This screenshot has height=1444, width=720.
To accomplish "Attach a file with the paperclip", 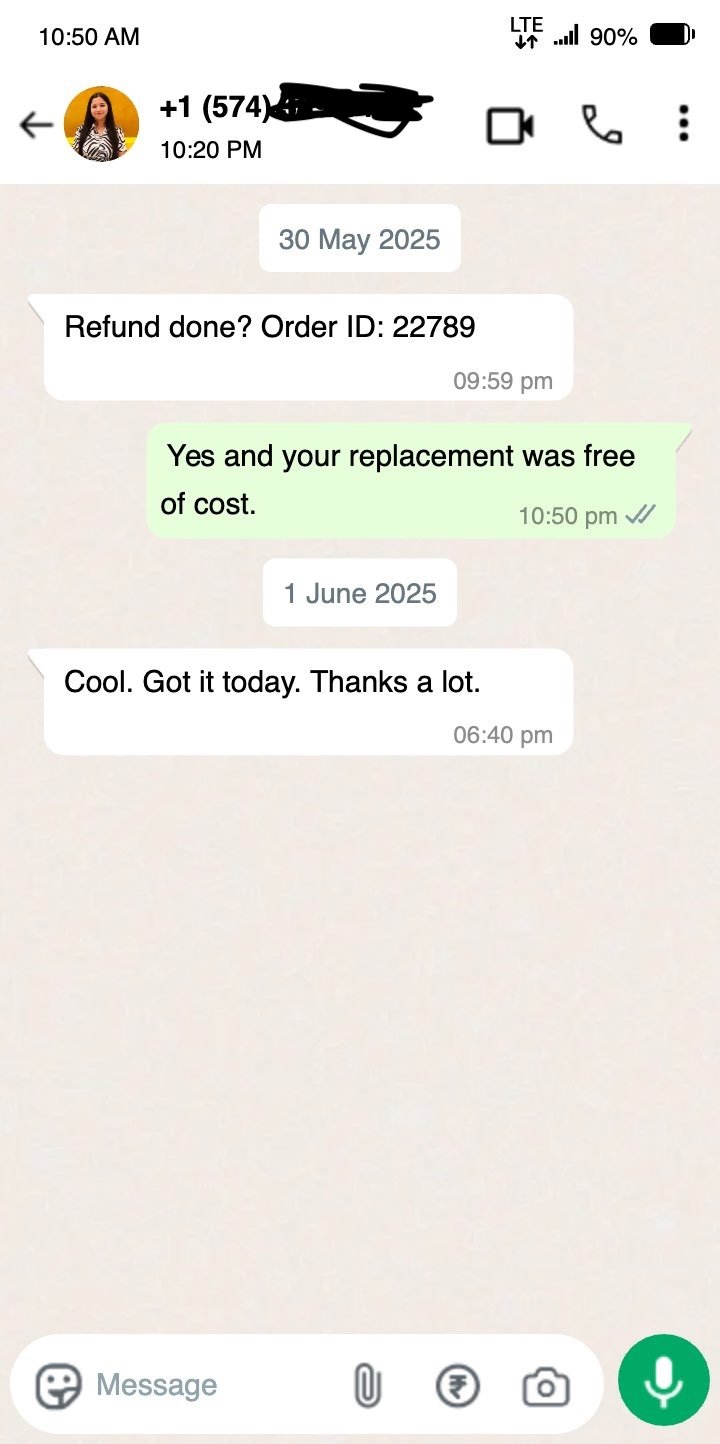I will point(368,1386).
